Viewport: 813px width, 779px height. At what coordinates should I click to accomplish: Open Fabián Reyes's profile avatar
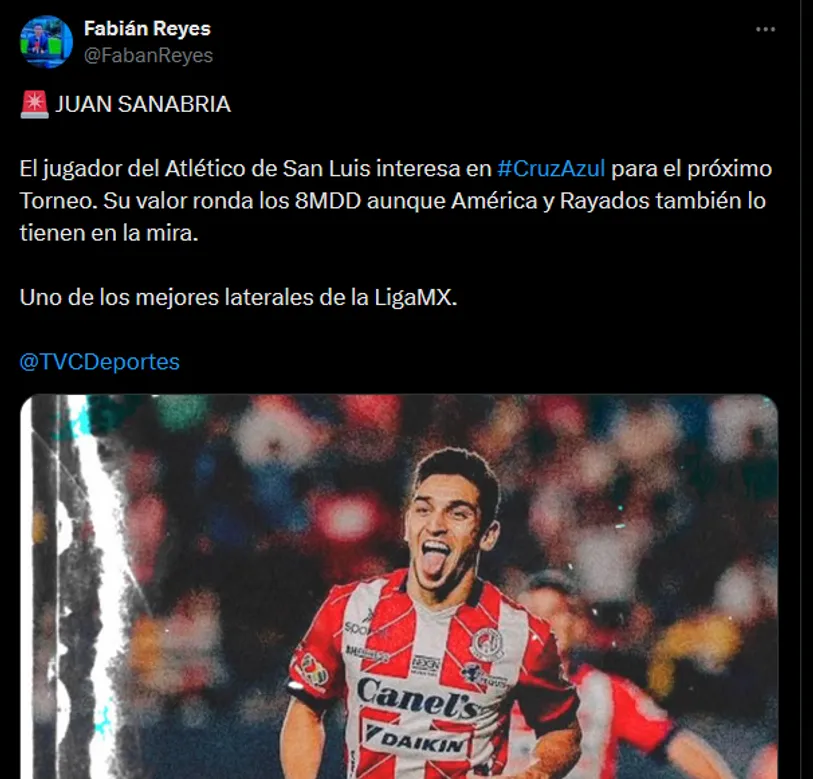[46, 42]
